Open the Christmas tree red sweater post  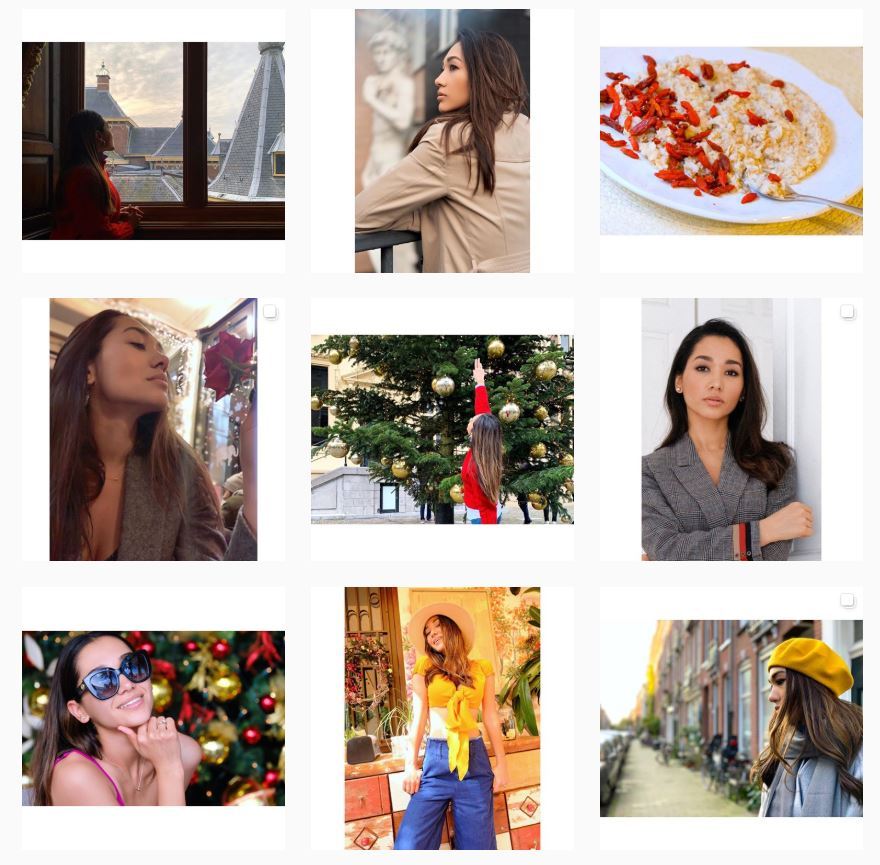442,429
